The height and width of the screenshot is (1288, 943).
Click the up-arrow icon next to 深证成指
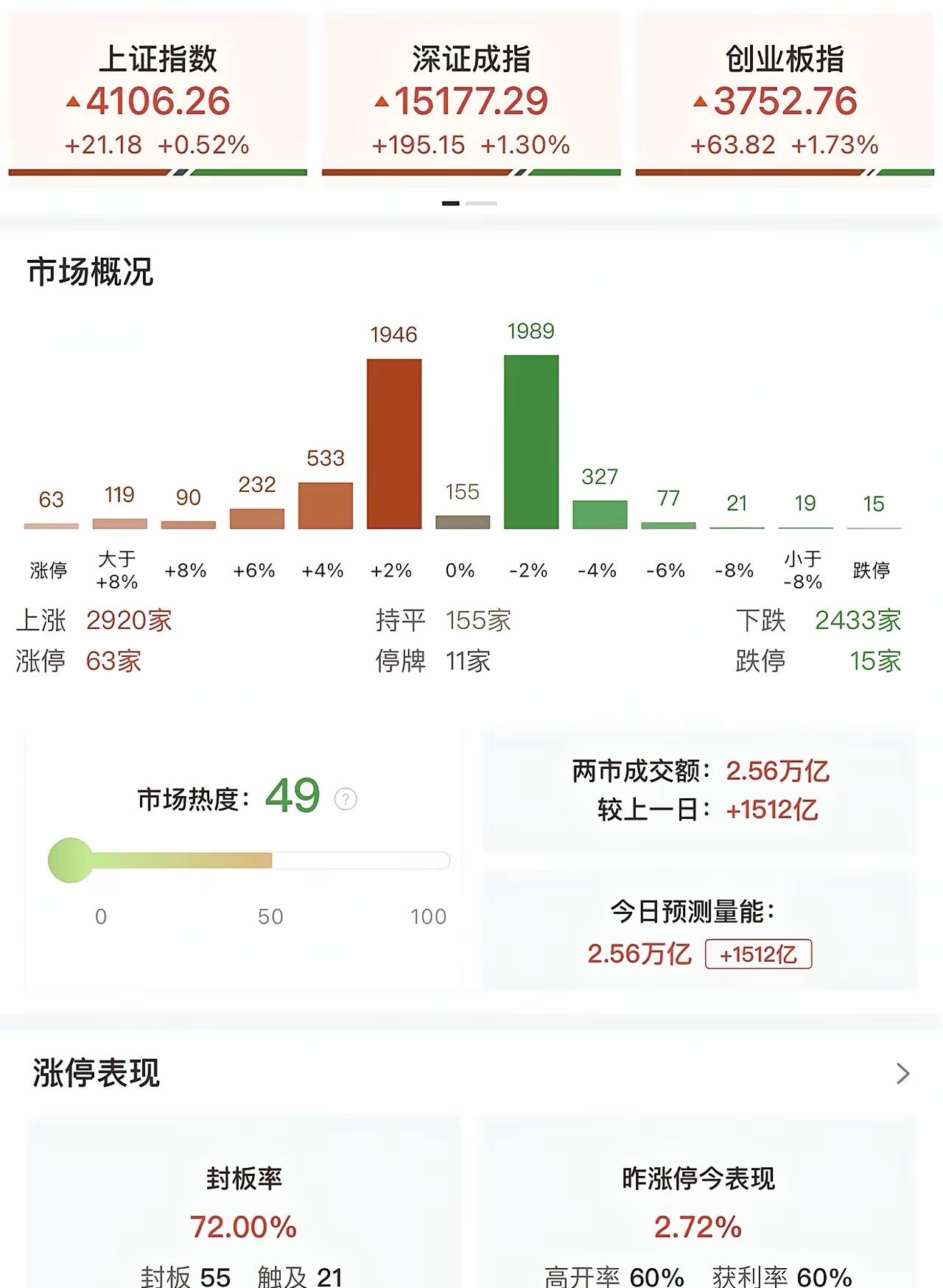point(382,104)
